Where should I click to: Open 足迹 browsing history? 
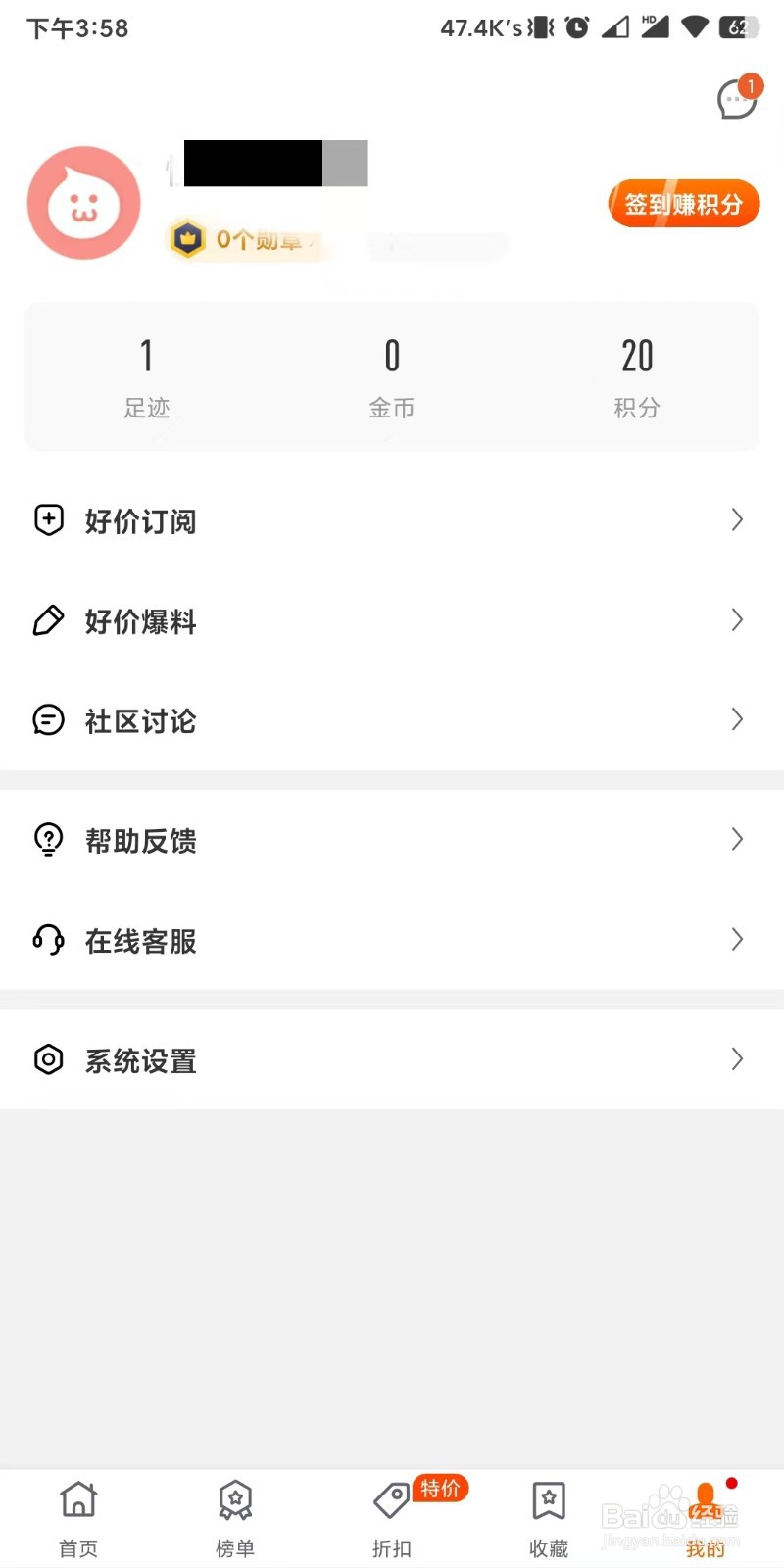click(147, 377)
